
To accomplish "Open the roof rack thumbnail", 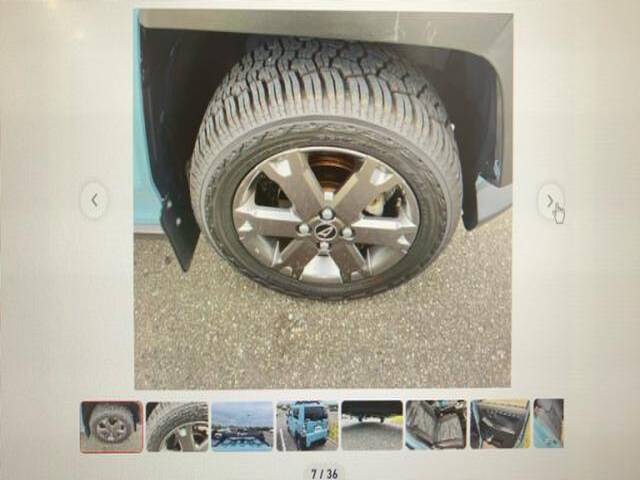I will [x=242, y=426].
